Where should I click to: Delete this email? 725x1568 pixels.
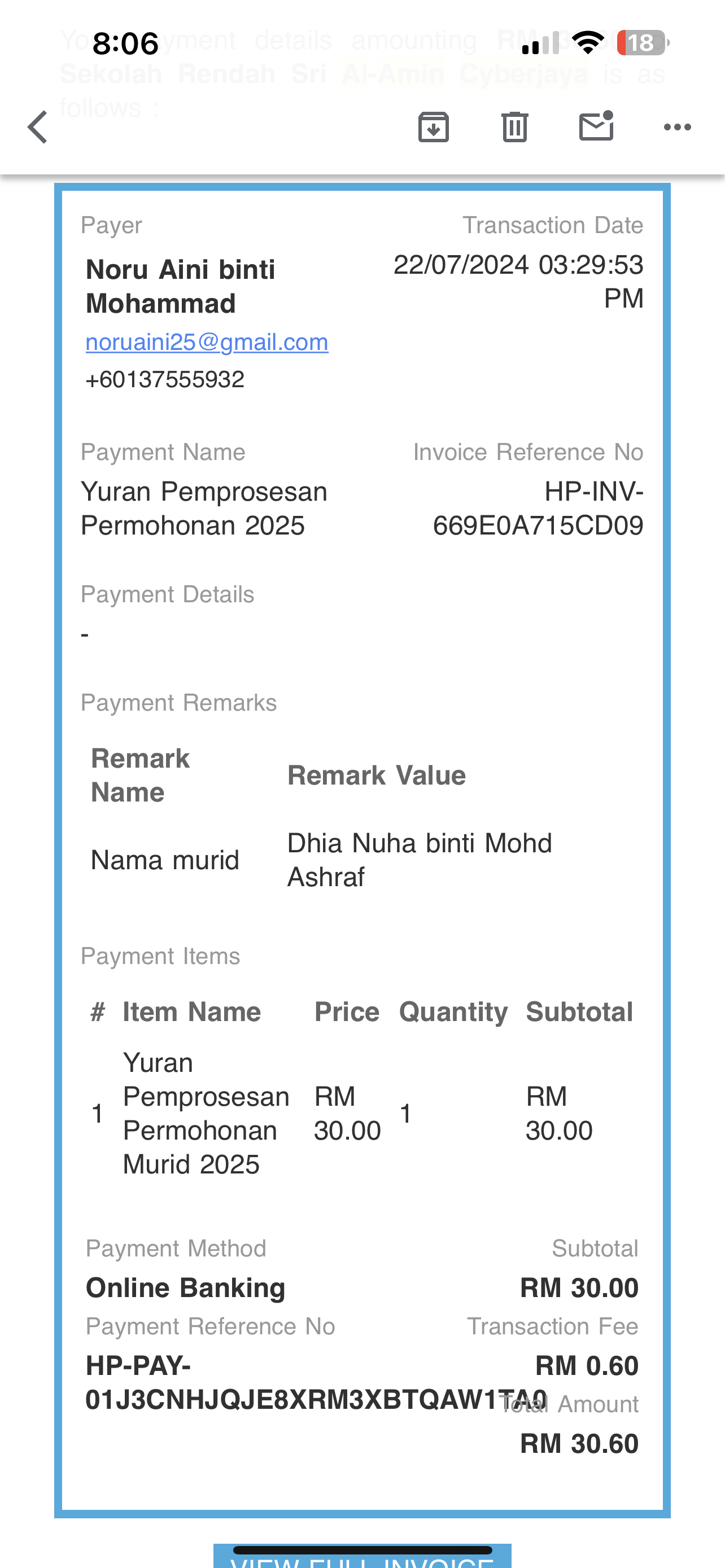tap(515, 127)
